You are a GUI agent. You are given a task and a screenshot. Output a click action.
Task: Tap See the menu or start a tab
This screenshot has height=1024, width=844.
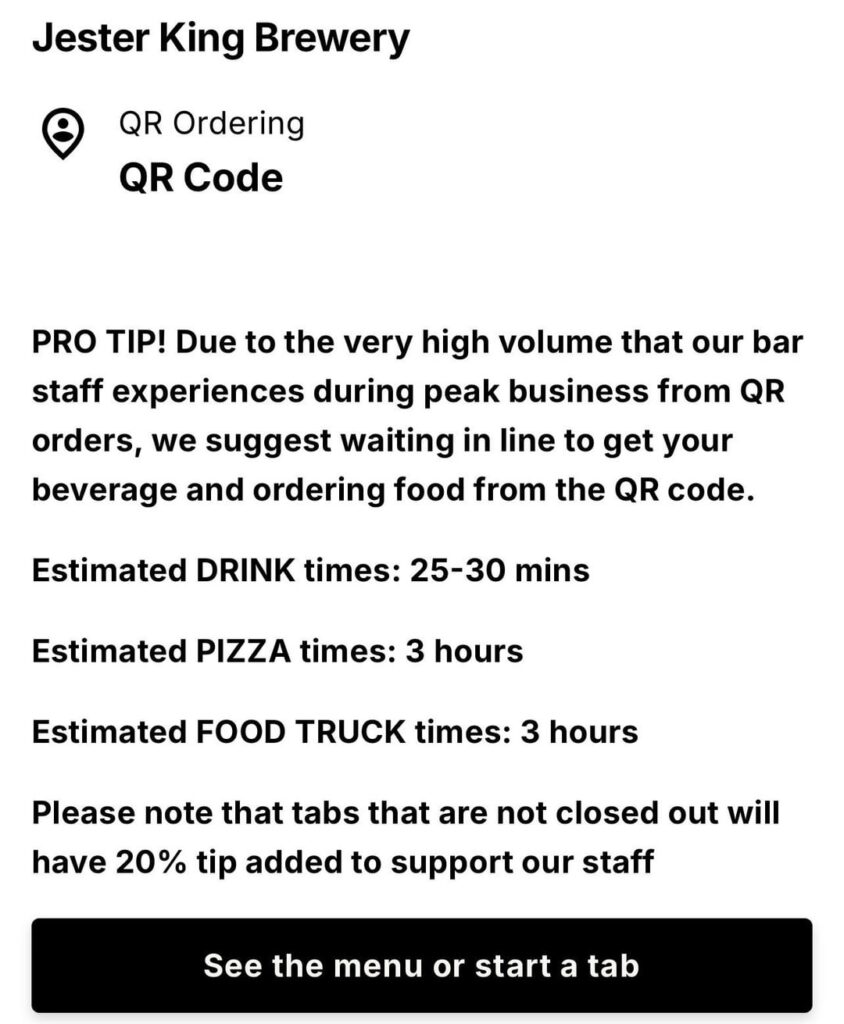(x=421, y=966)
